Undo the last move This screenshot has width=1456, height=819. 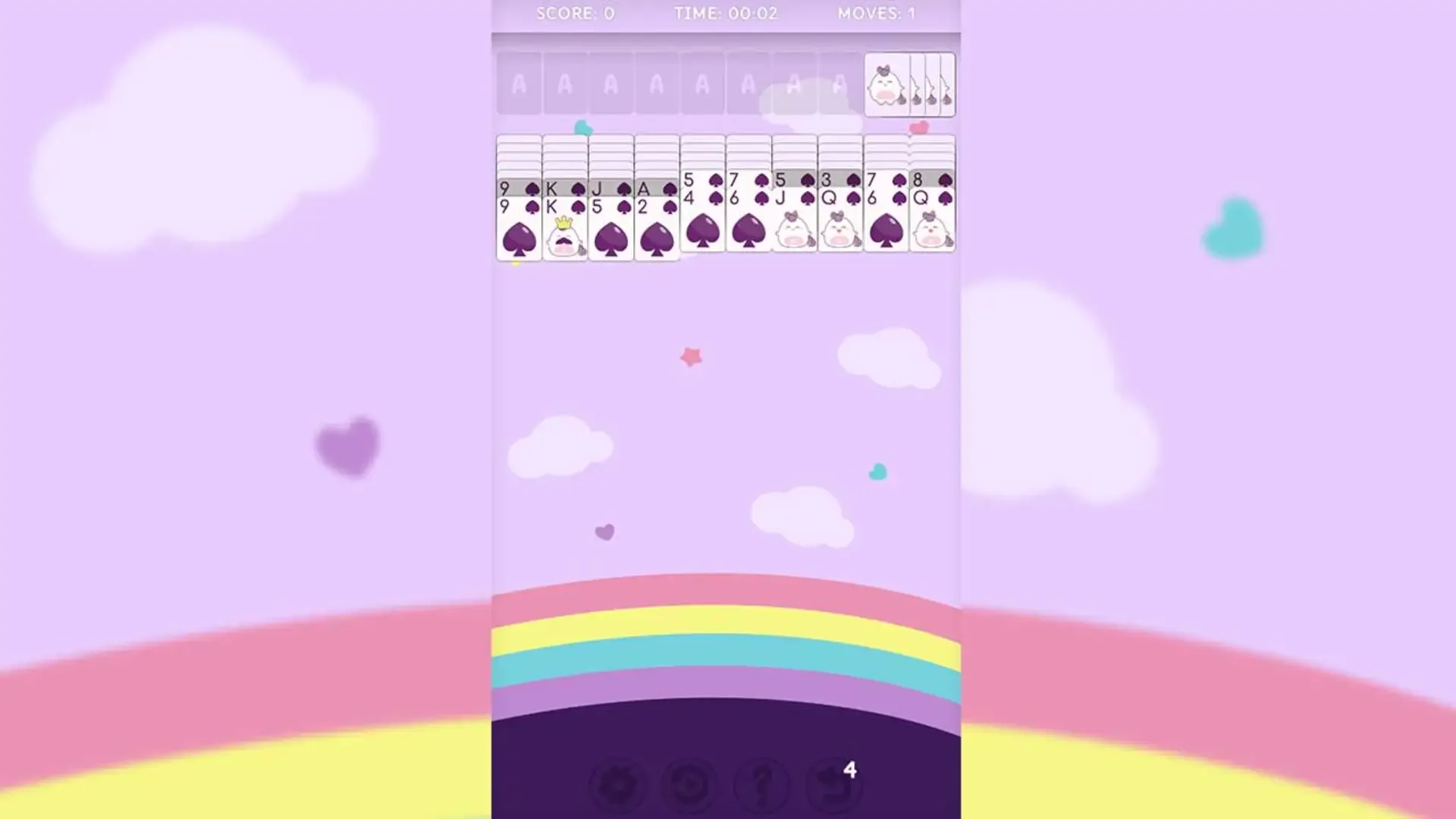point(833,784)
